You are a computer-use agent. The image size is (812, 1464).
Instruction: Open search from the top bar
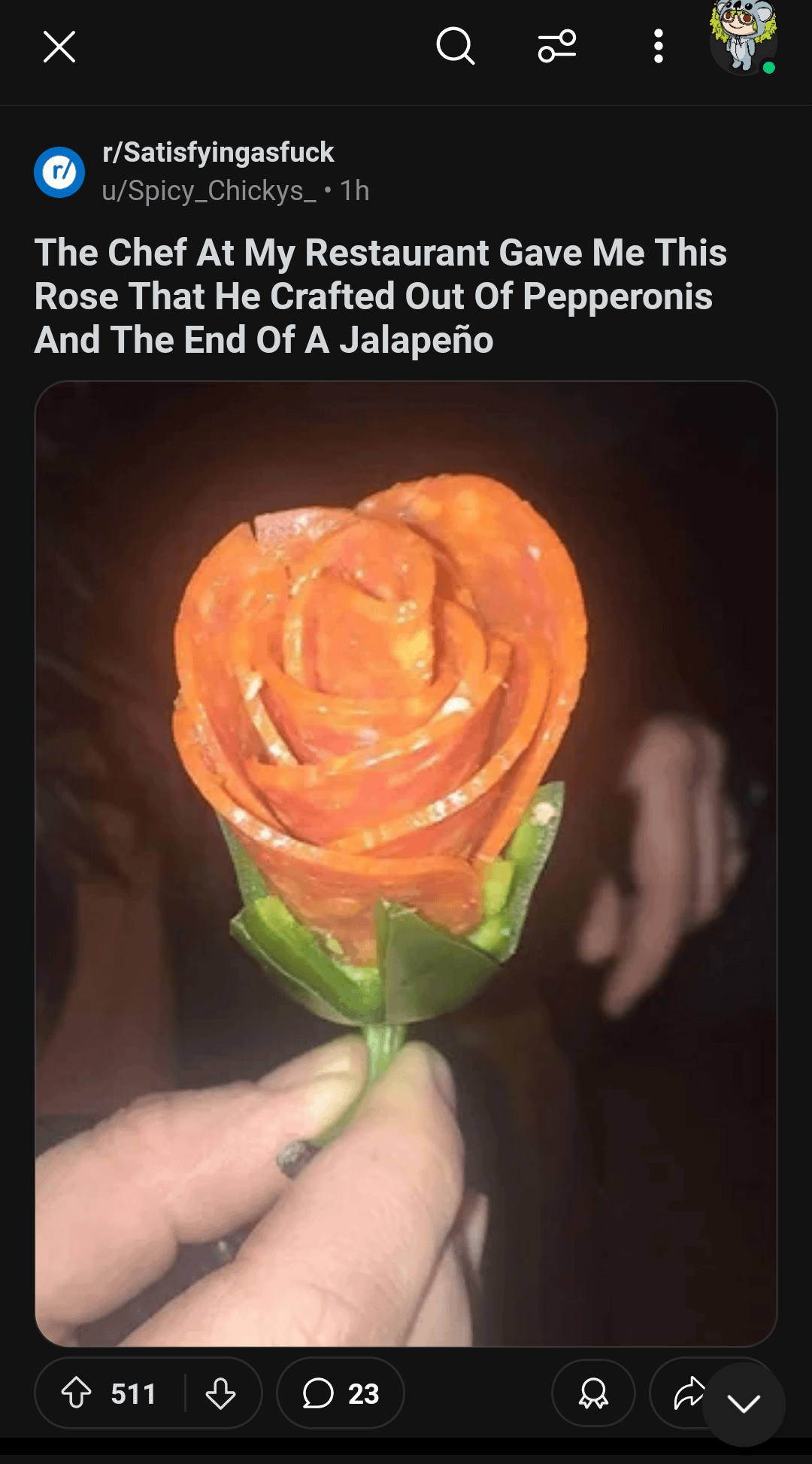[x=456, y=47]
